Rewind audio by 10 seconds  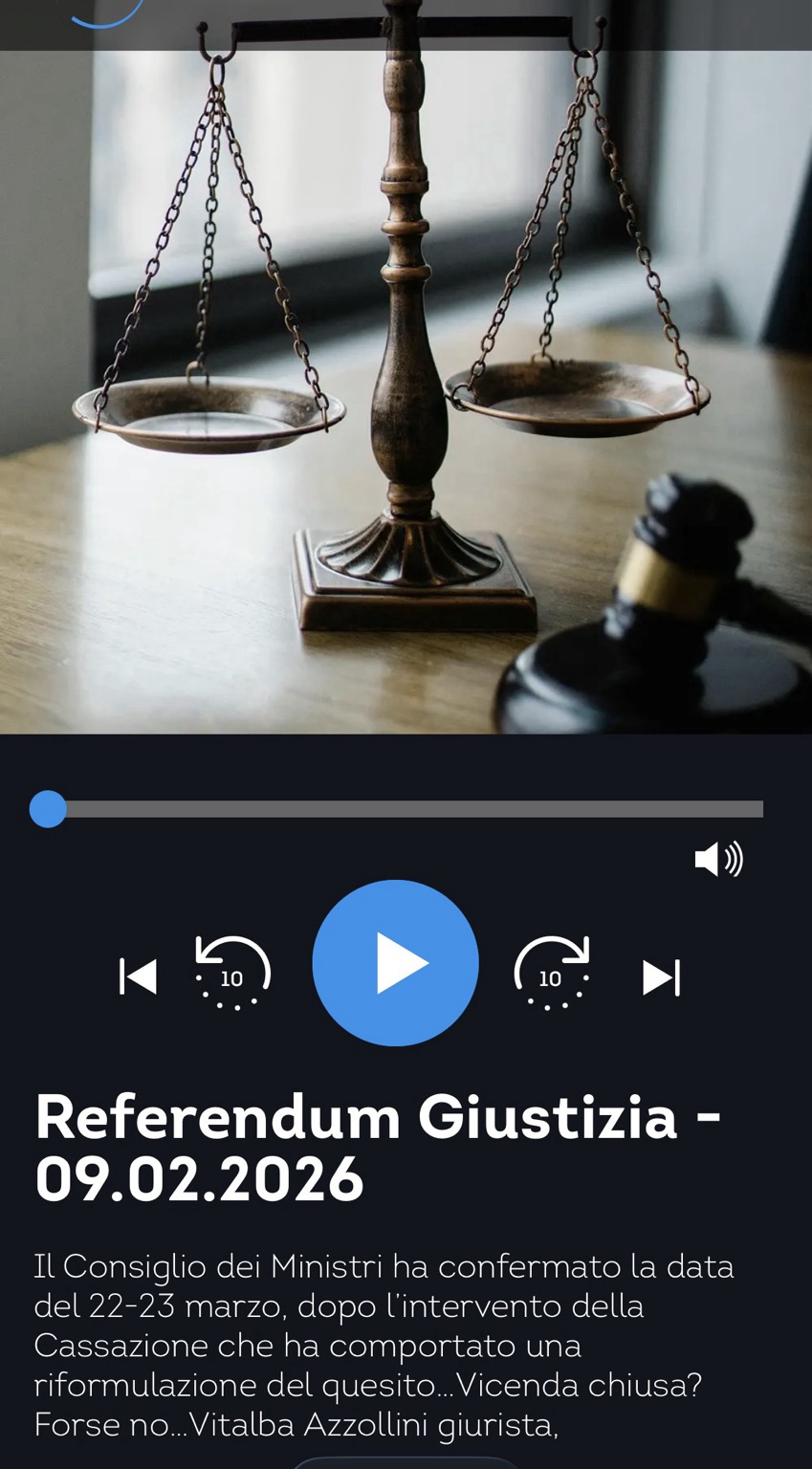232,974
